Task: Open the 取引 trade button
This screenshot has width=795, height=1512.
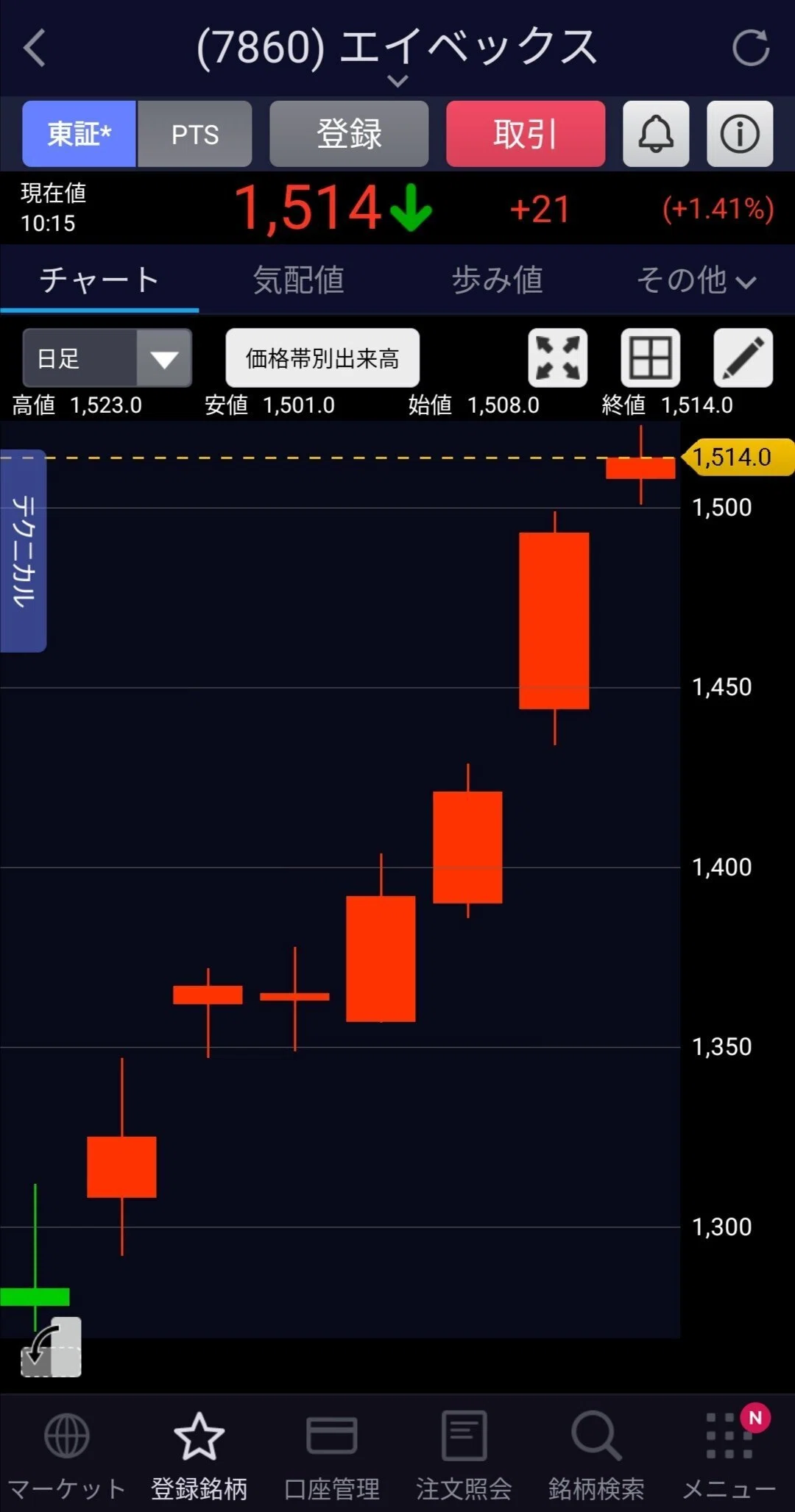Action: pyautogui.click(x=526, y=134)
